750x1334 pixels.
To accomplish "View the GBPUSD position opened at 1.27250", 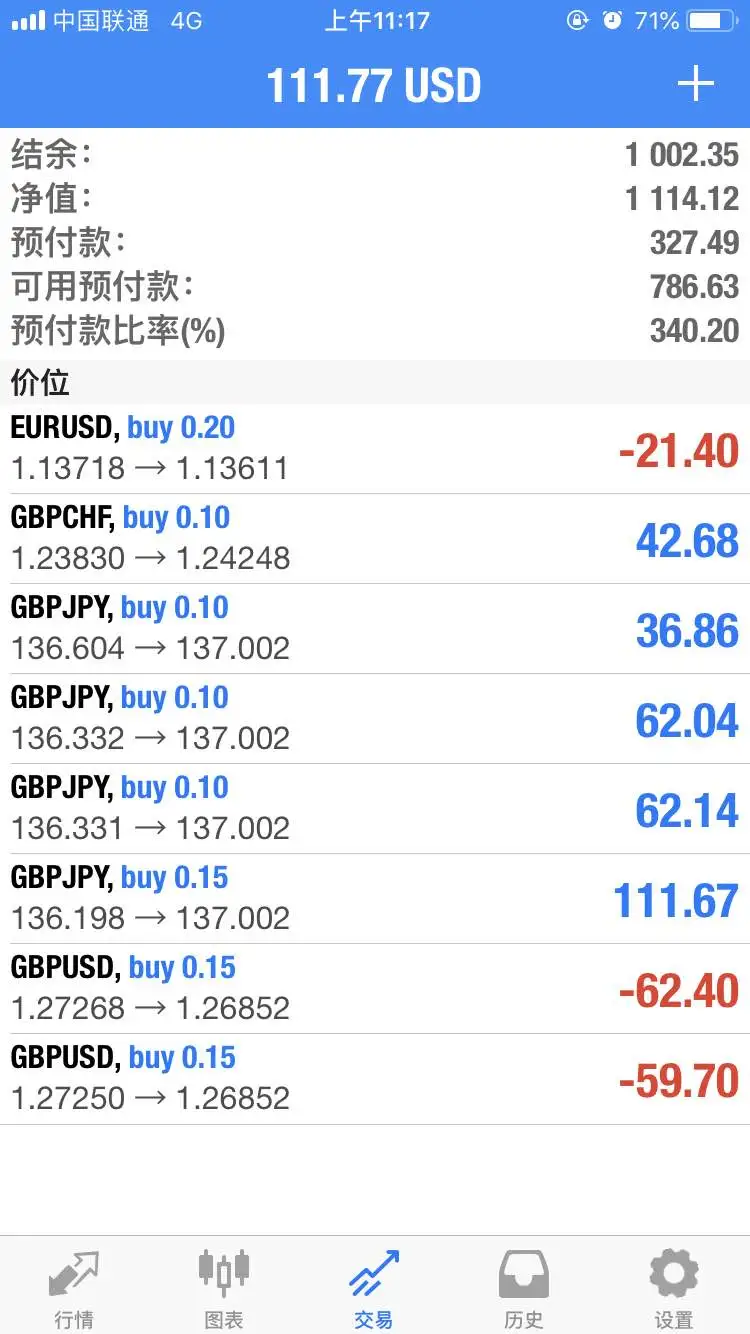I will (x=375, y=1079).
